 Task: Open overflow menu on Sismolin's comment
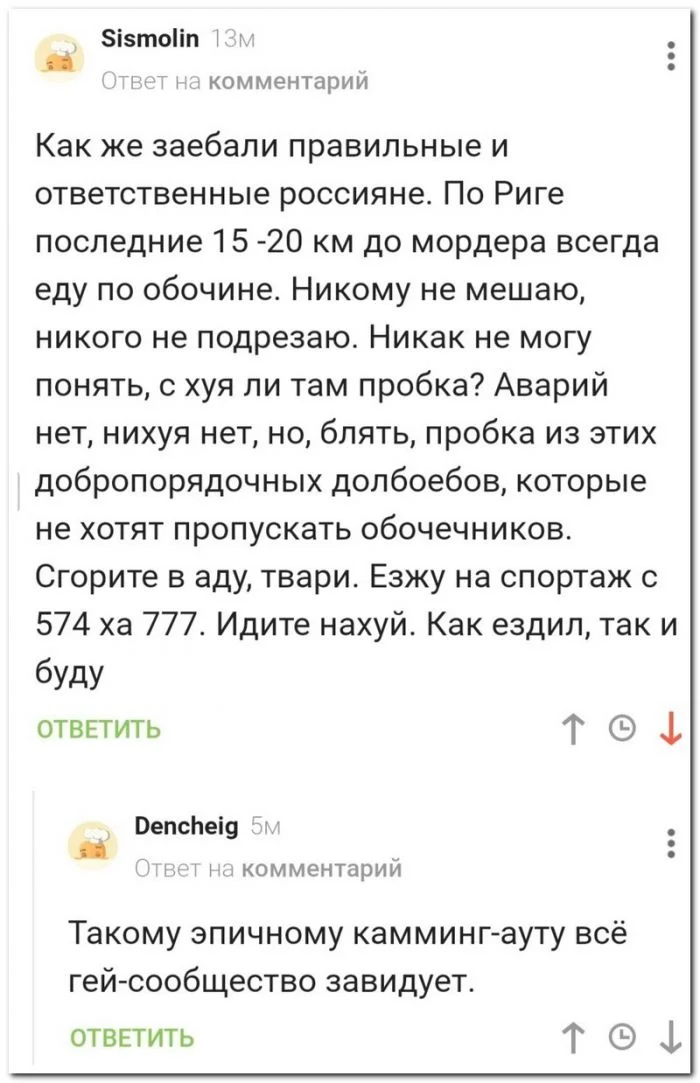pyautogui.click(x=669, y=56)
